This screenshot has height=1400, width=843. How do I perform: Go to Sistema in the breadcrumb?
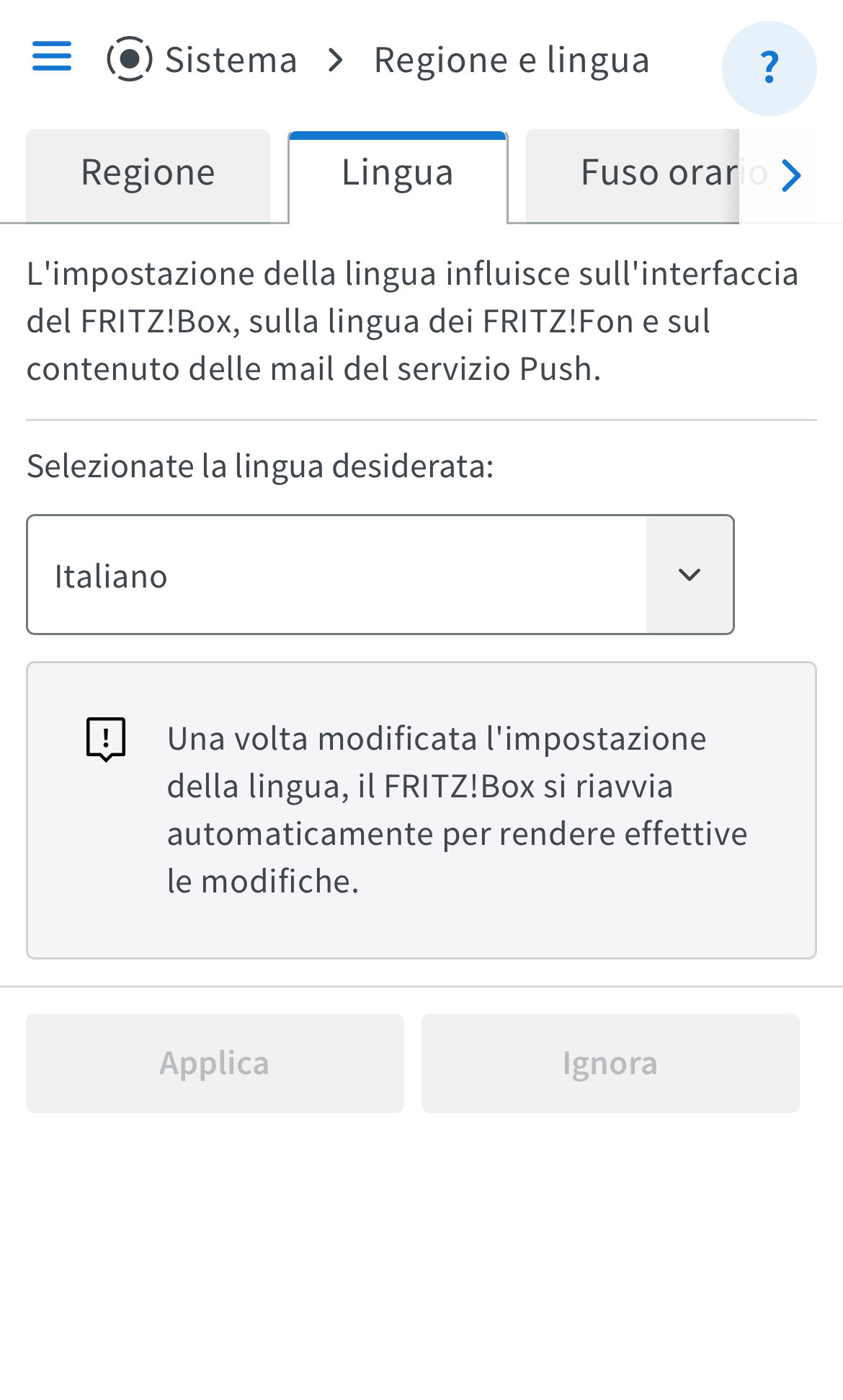tap(231, 60)
